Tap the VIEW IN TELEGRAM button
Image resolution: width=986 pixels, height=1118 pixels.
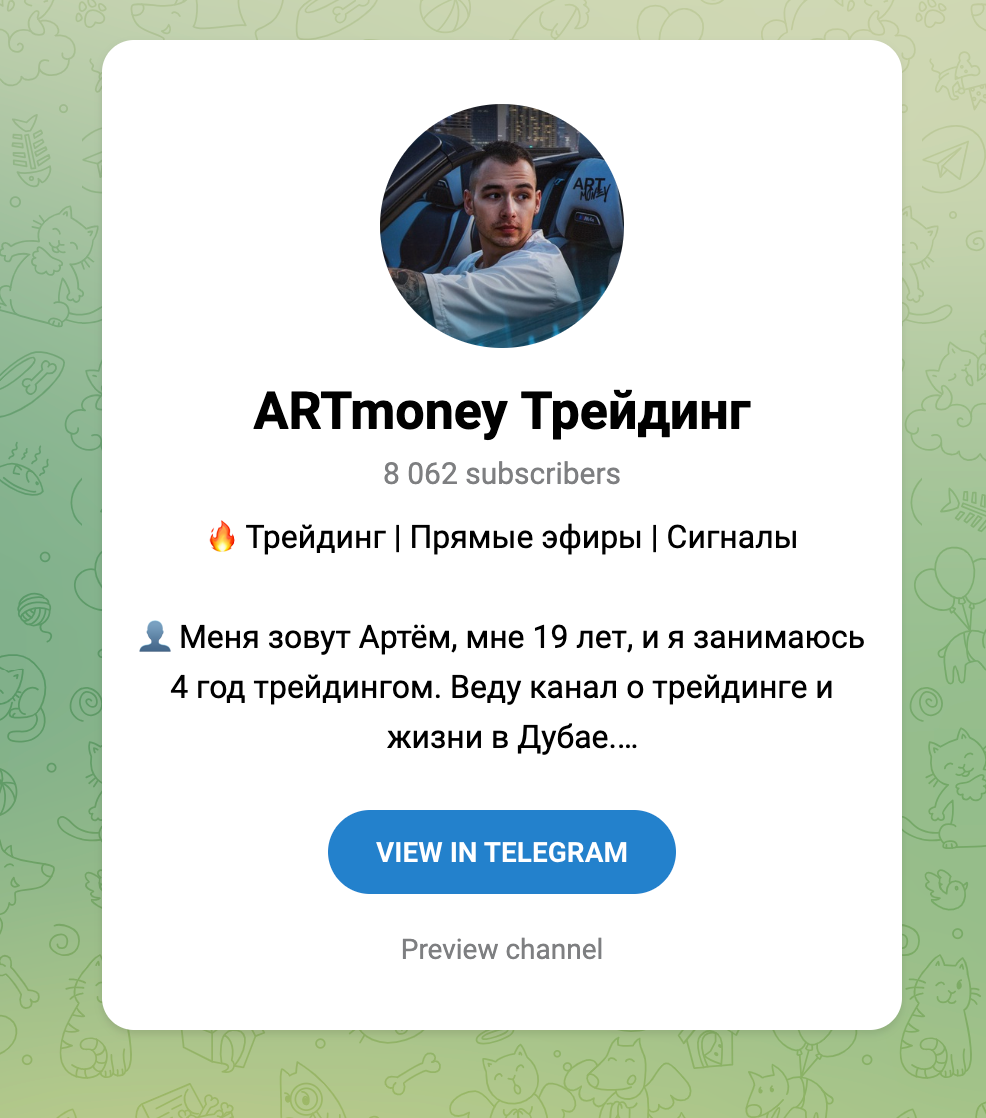tap(501, 852)
